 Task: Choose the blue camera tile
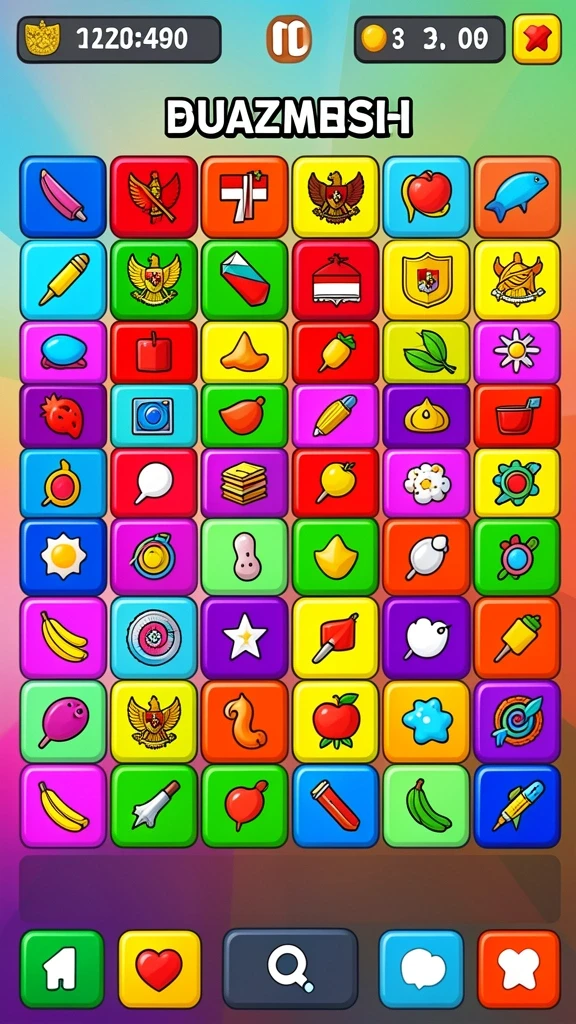(x=153, y=415)
